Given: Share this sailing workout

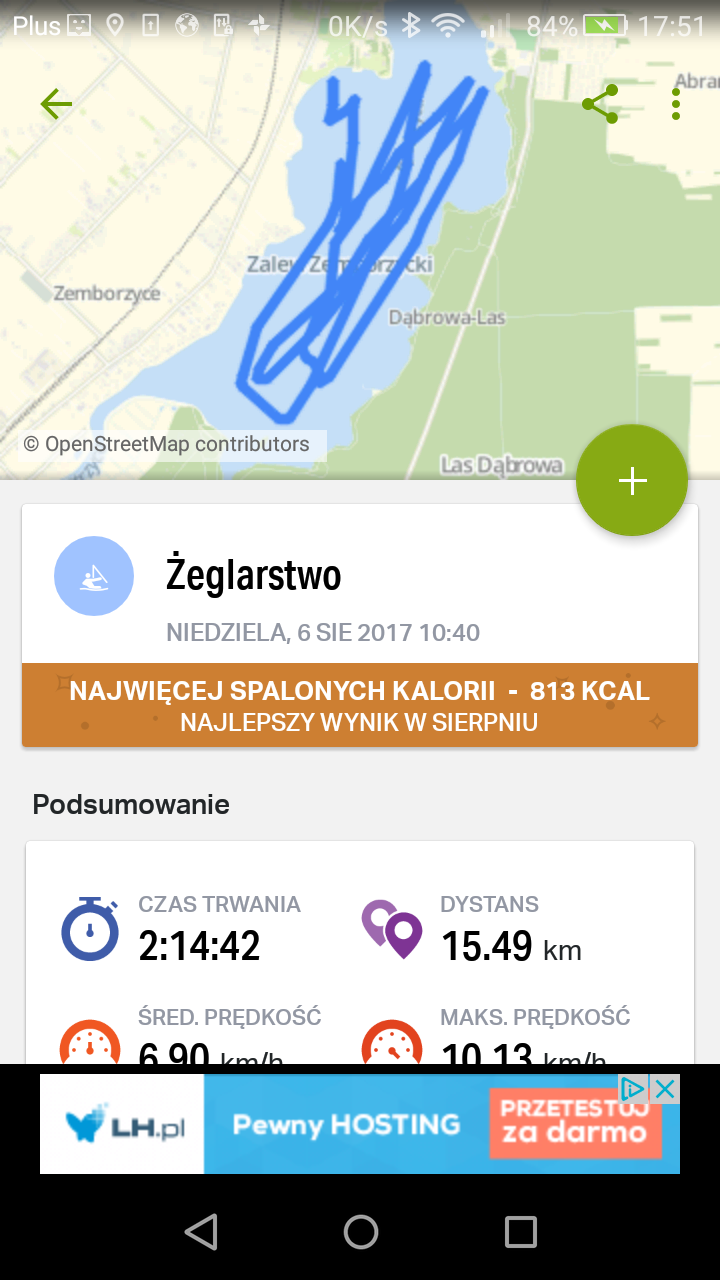Looking at the screenshot, I should (x=600, y=104).
